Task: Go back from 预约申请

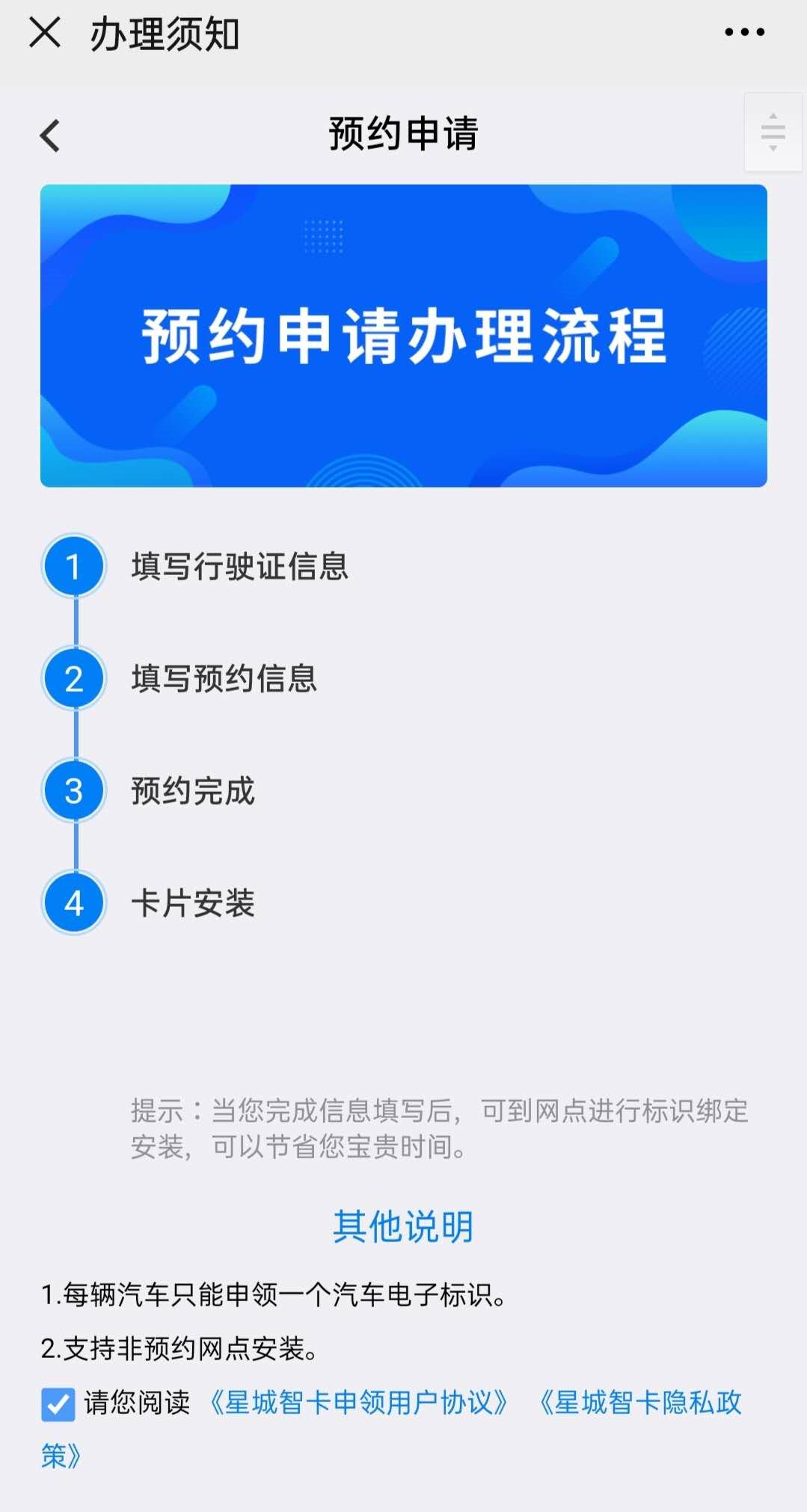Action: (50, 135)
